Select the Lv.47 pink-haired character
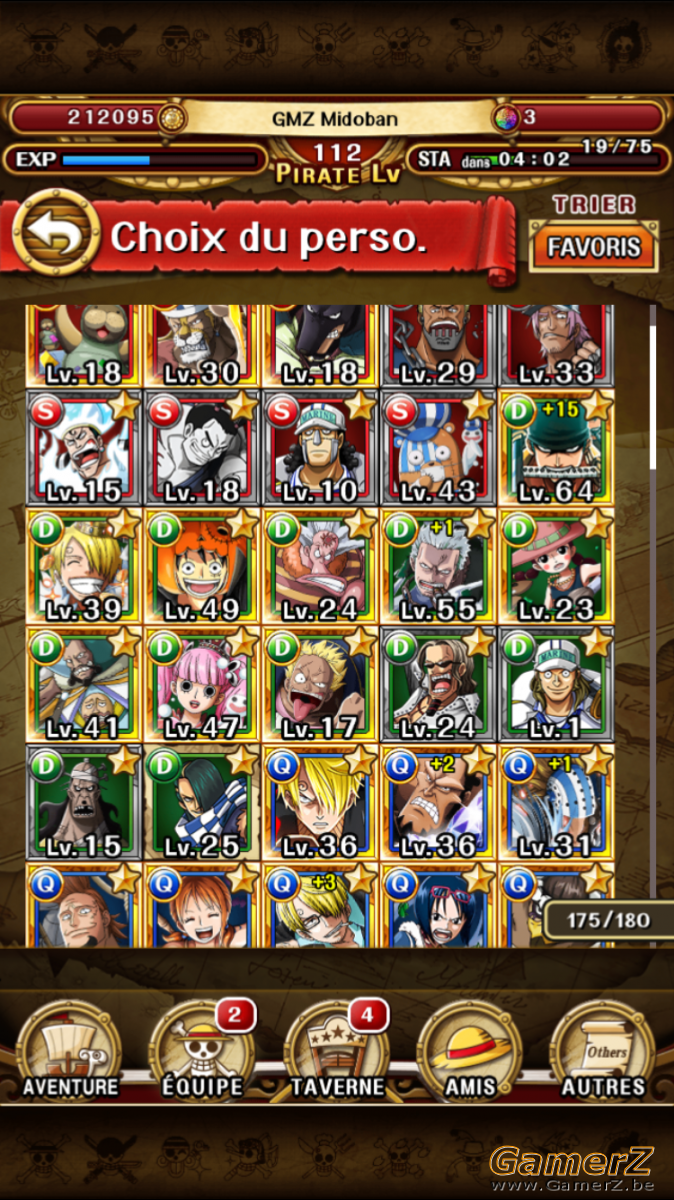674x1200 pixels. click(x=202, y=684)
